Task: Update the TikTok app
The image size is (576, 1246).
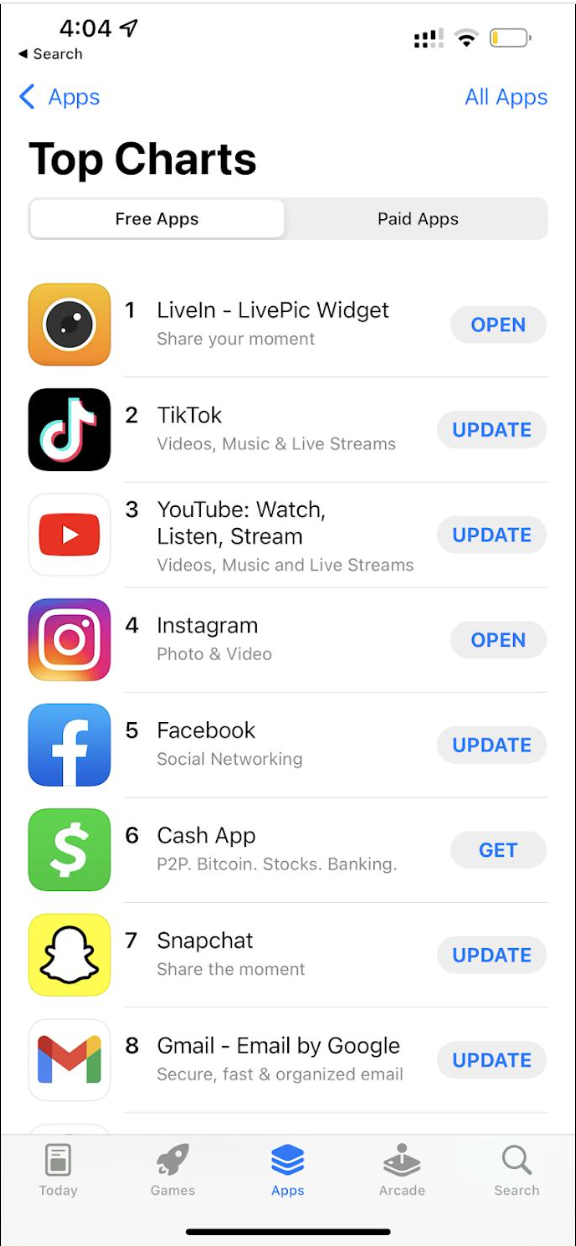Action: click(x=492, y=430)
